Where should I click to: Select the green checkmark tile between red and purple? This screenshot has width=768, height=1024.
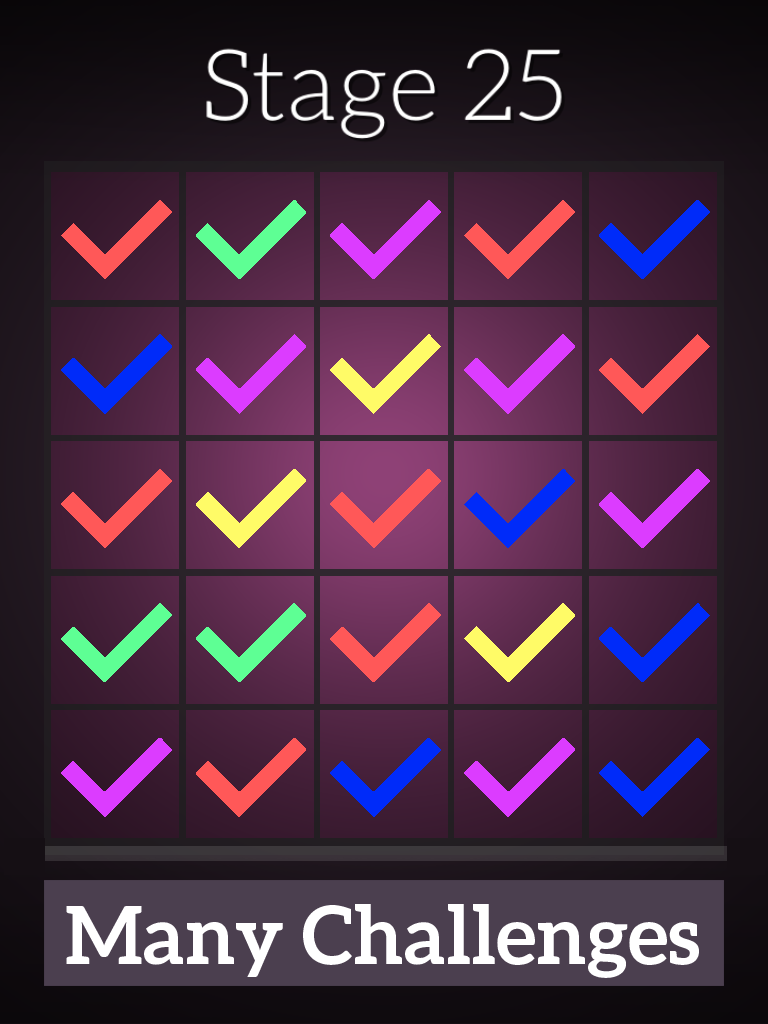coord(249,236)
